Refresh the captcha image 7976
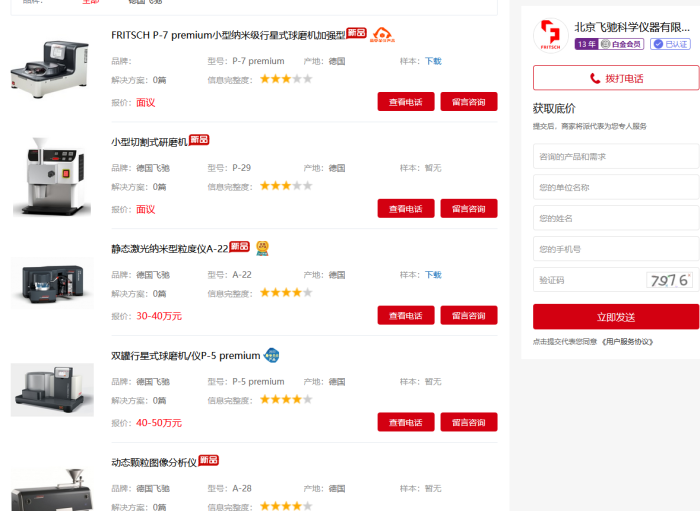 click(x=670, y=280)
